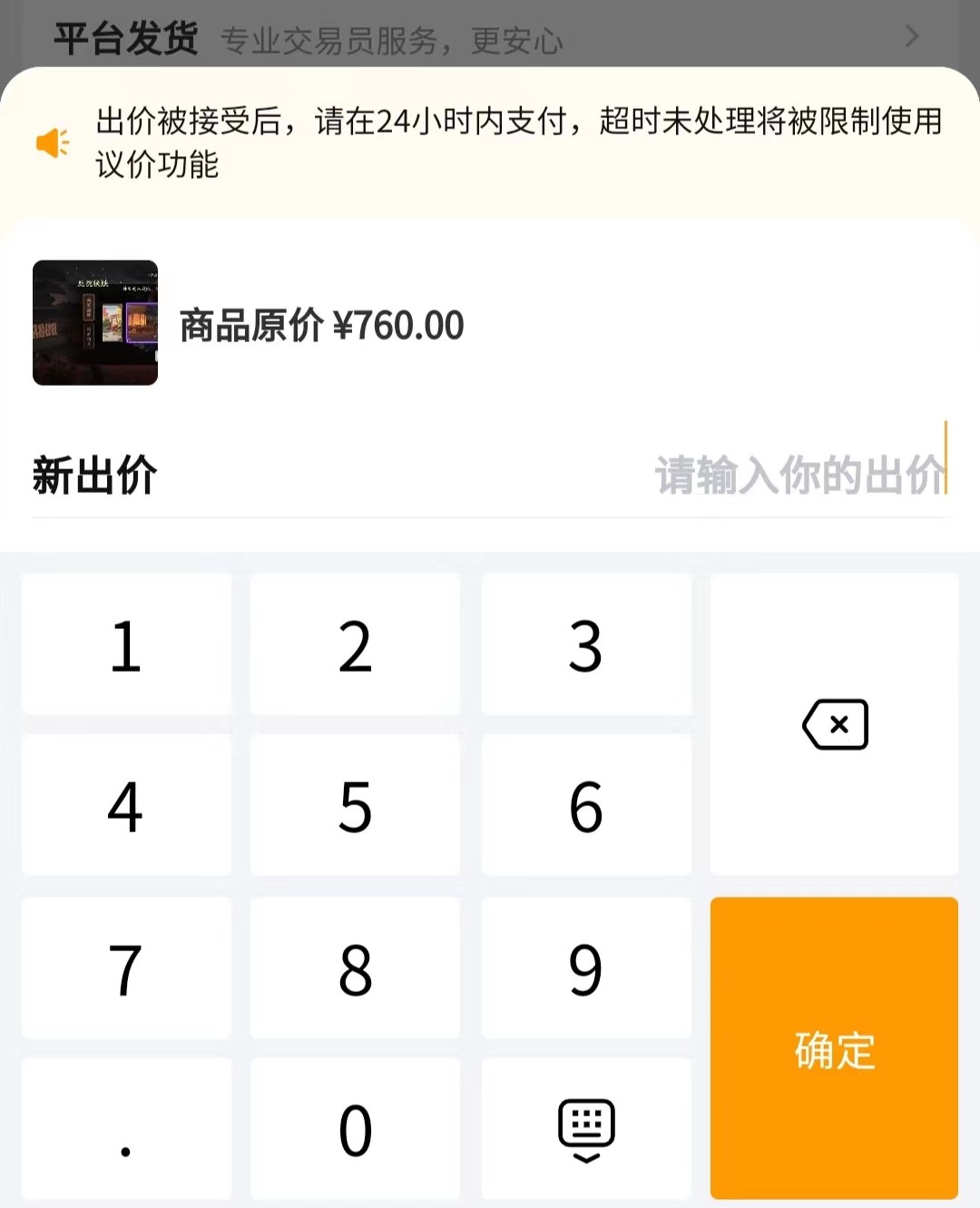Screen dimensions: 980x1208
Task: Tap the number 6 key
Action: click(x=586, y=806)
